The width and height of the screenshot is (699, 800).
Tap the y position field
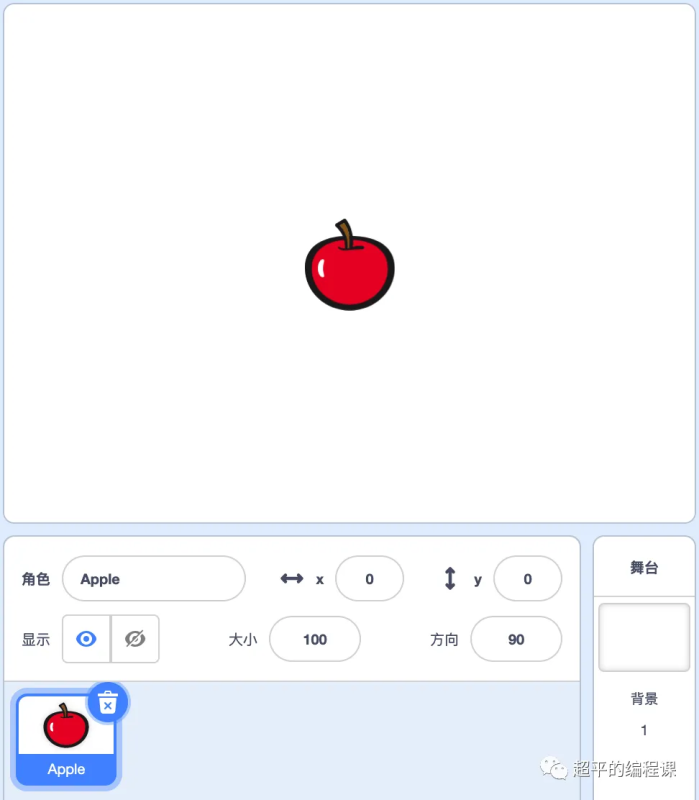[x=527, y=579]
